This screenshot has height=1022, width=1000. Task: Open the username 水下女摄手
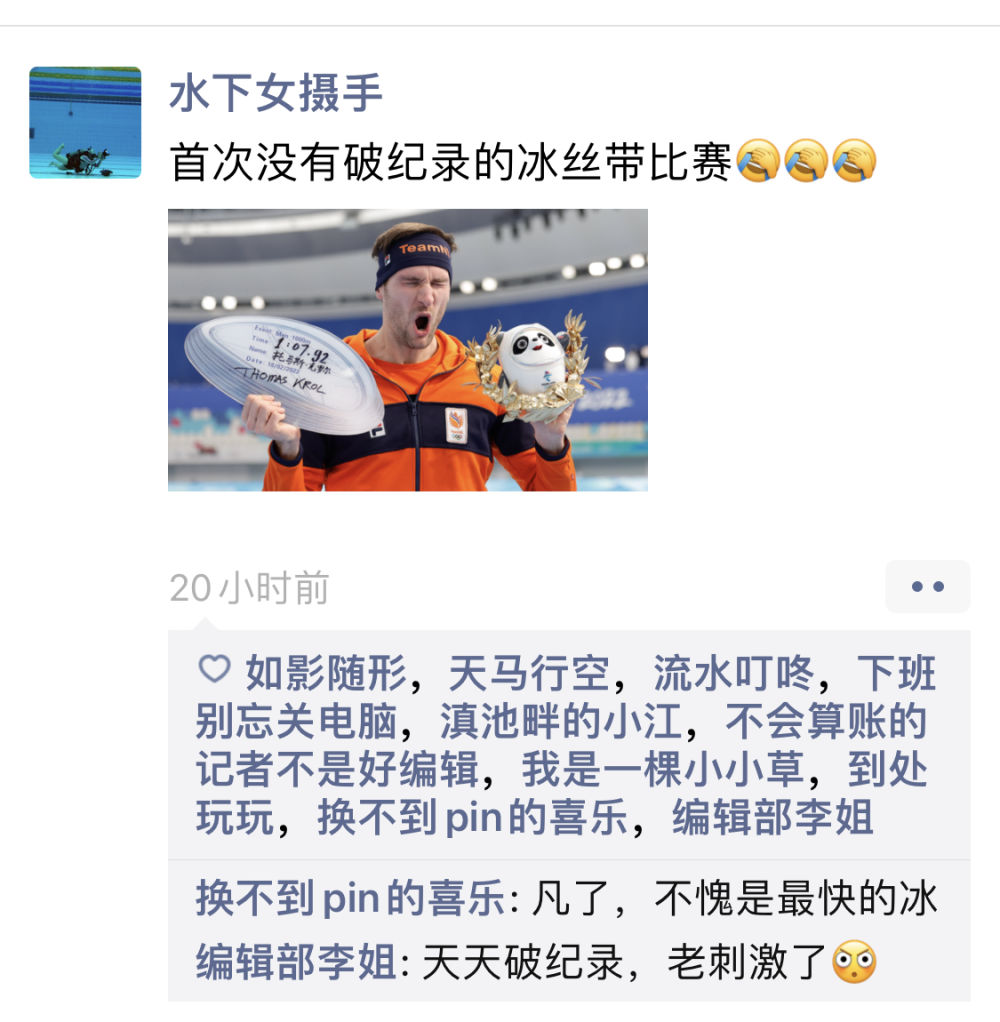[276, 96]
